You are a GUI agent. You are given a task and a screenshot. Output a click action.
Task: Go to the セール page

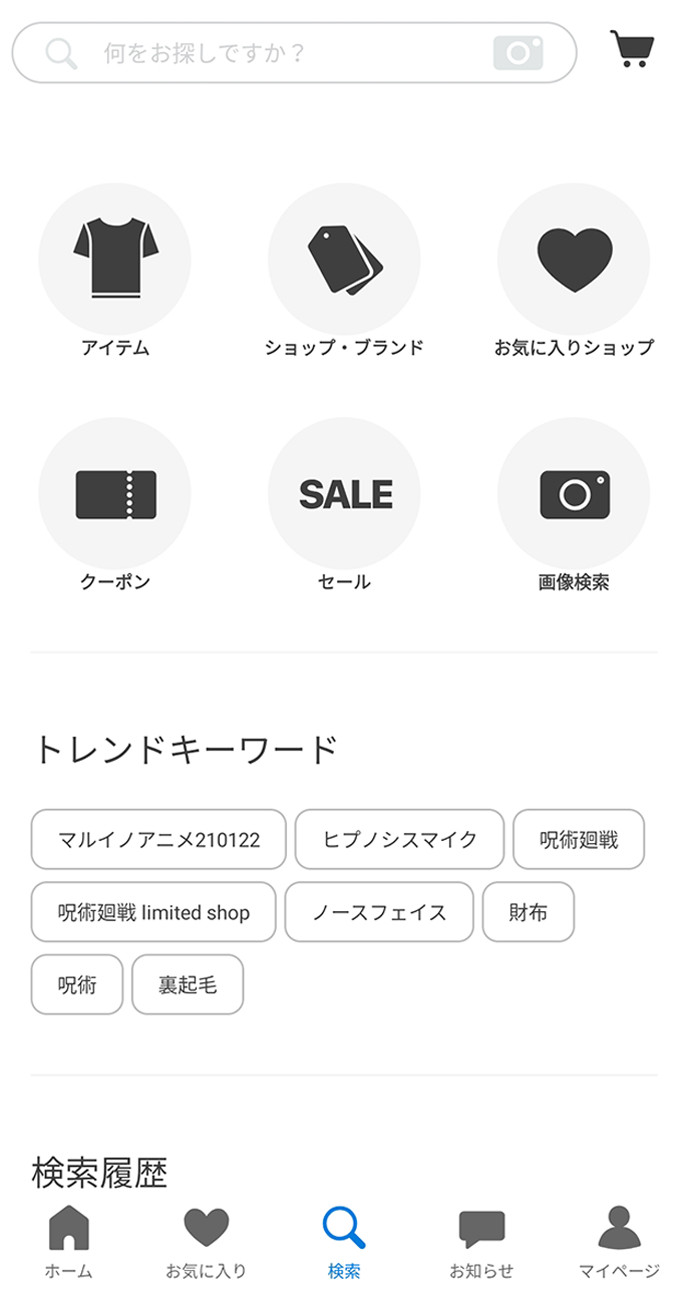[x=344, y=494]
